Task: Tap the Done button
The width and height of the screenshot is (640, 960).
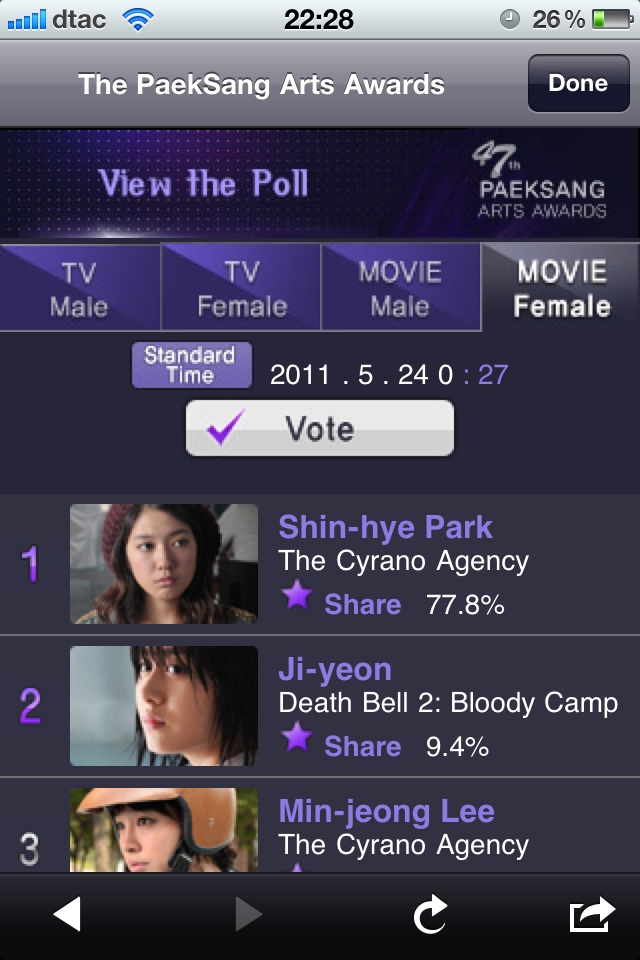Action: [x=577, y=83]
